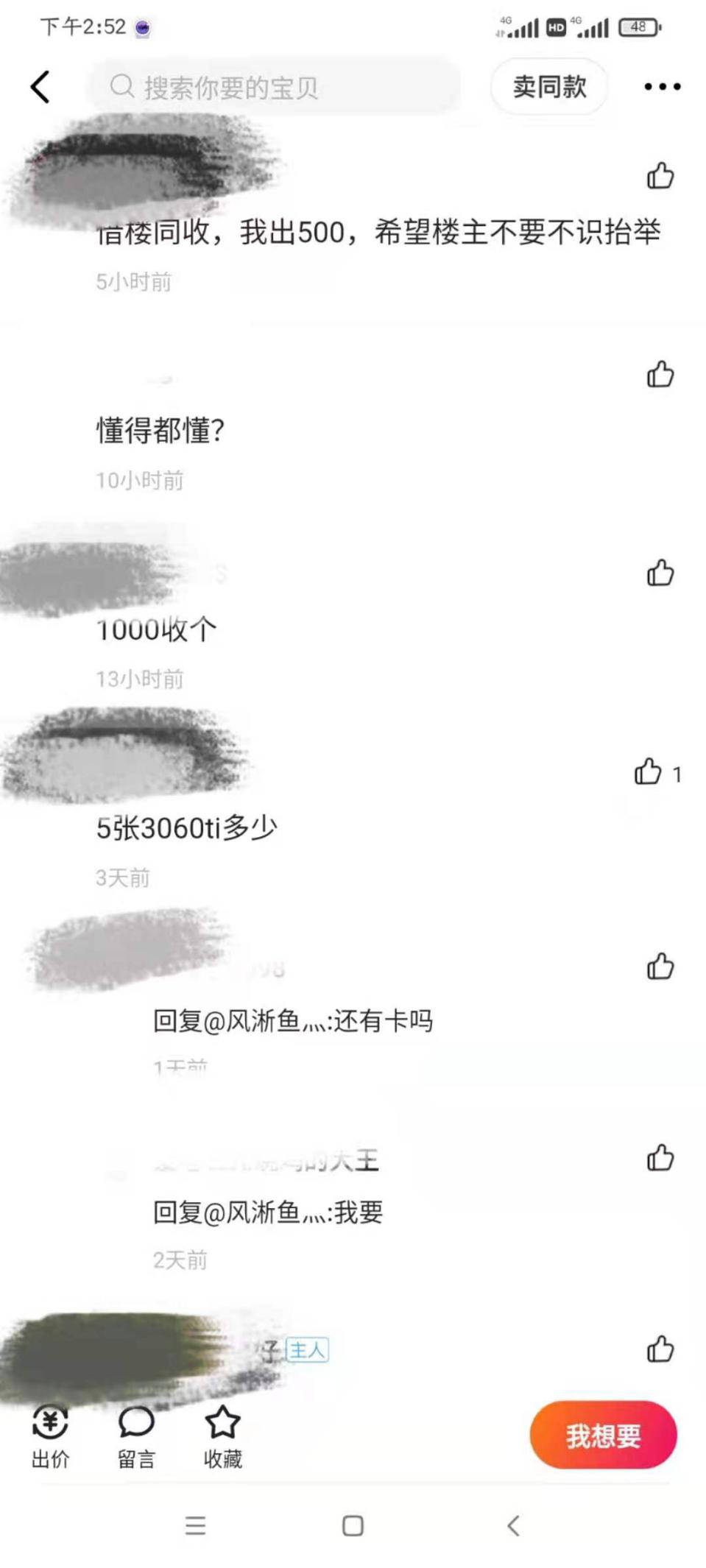Leave a message via 留言
Image resolution: width=706 pixels, height=1568 pixels.
[x=136, y=1436]
